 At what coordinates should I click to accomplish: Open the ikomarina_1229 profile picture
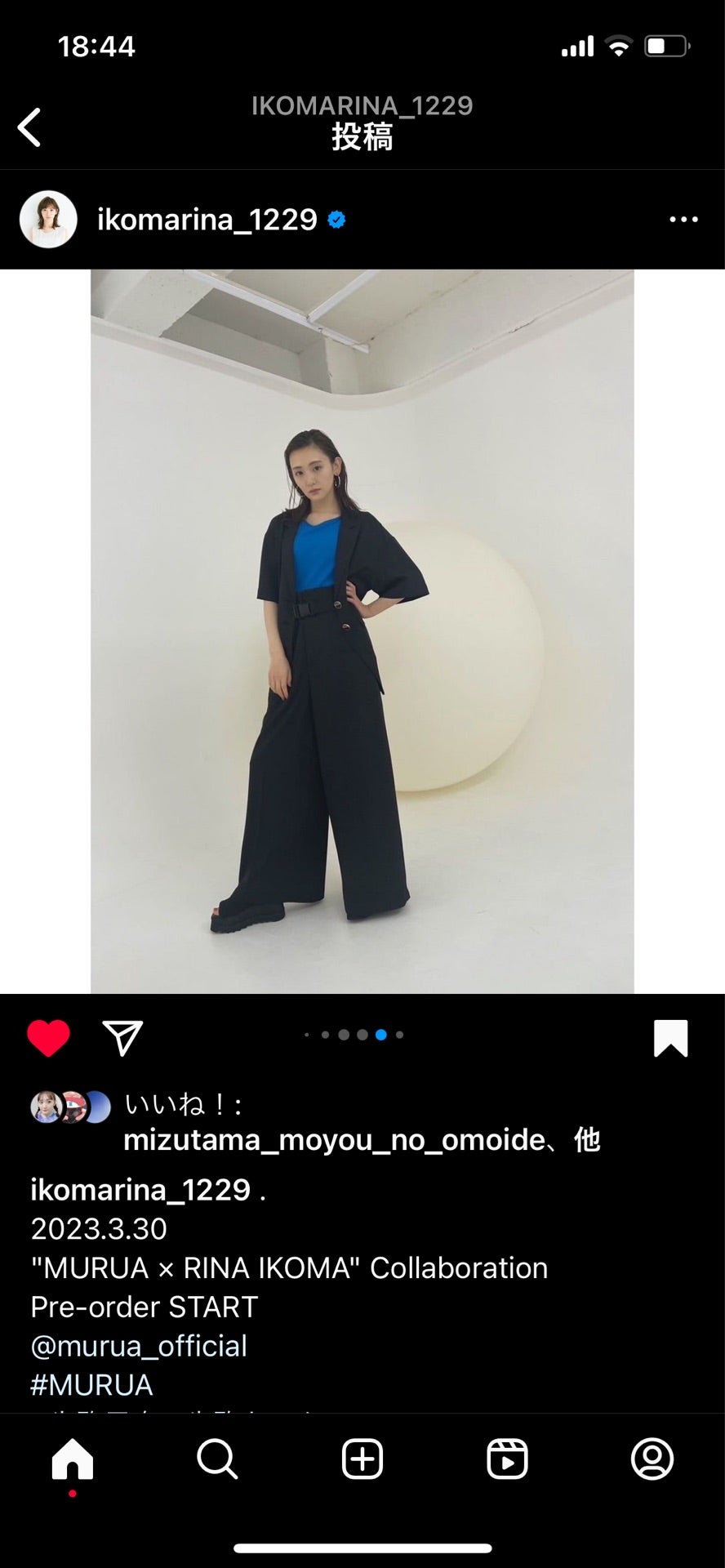point(48,220)
